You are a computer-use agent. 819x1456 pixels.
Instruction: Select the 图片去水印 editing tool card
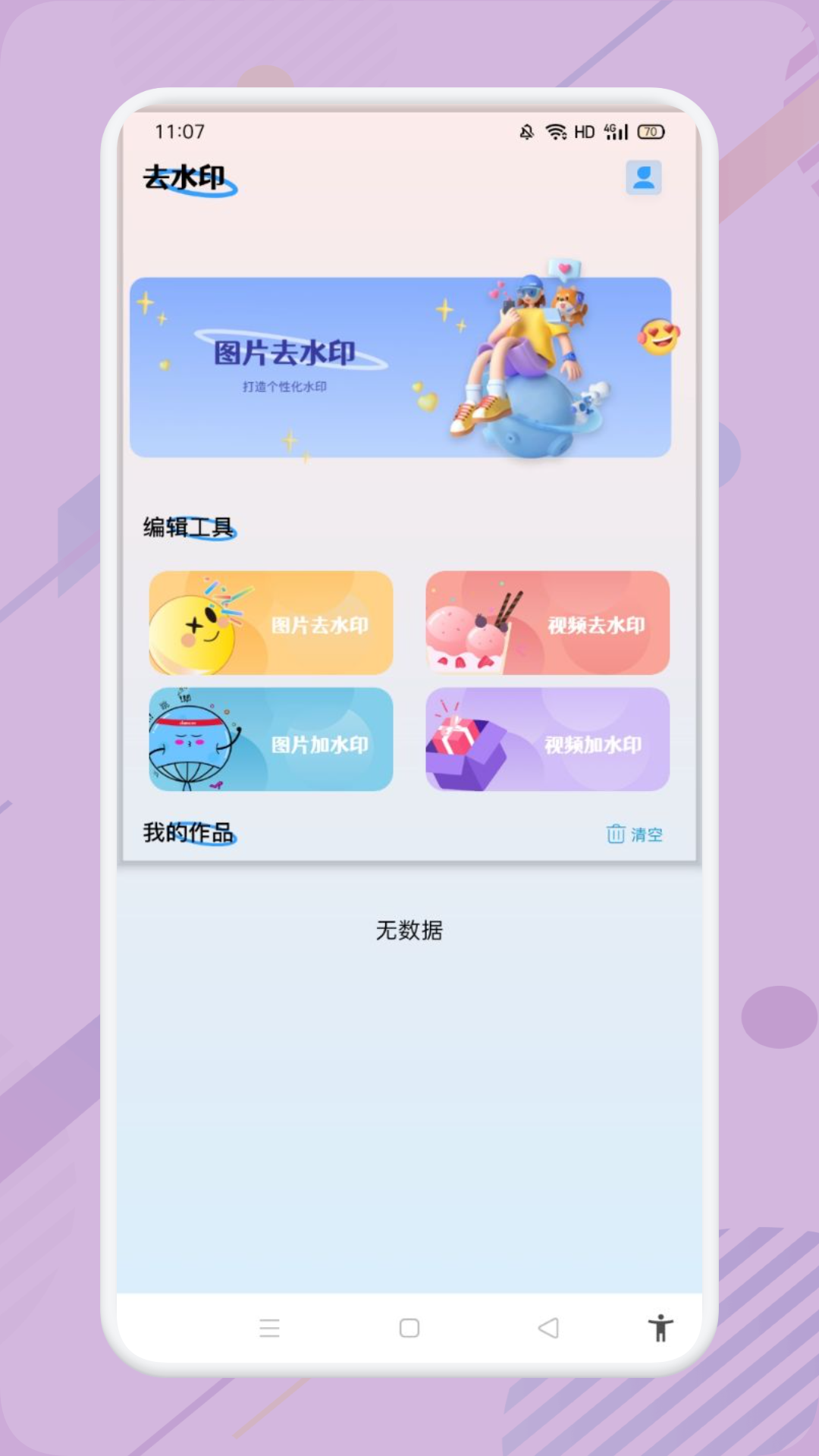pos(271,623)
